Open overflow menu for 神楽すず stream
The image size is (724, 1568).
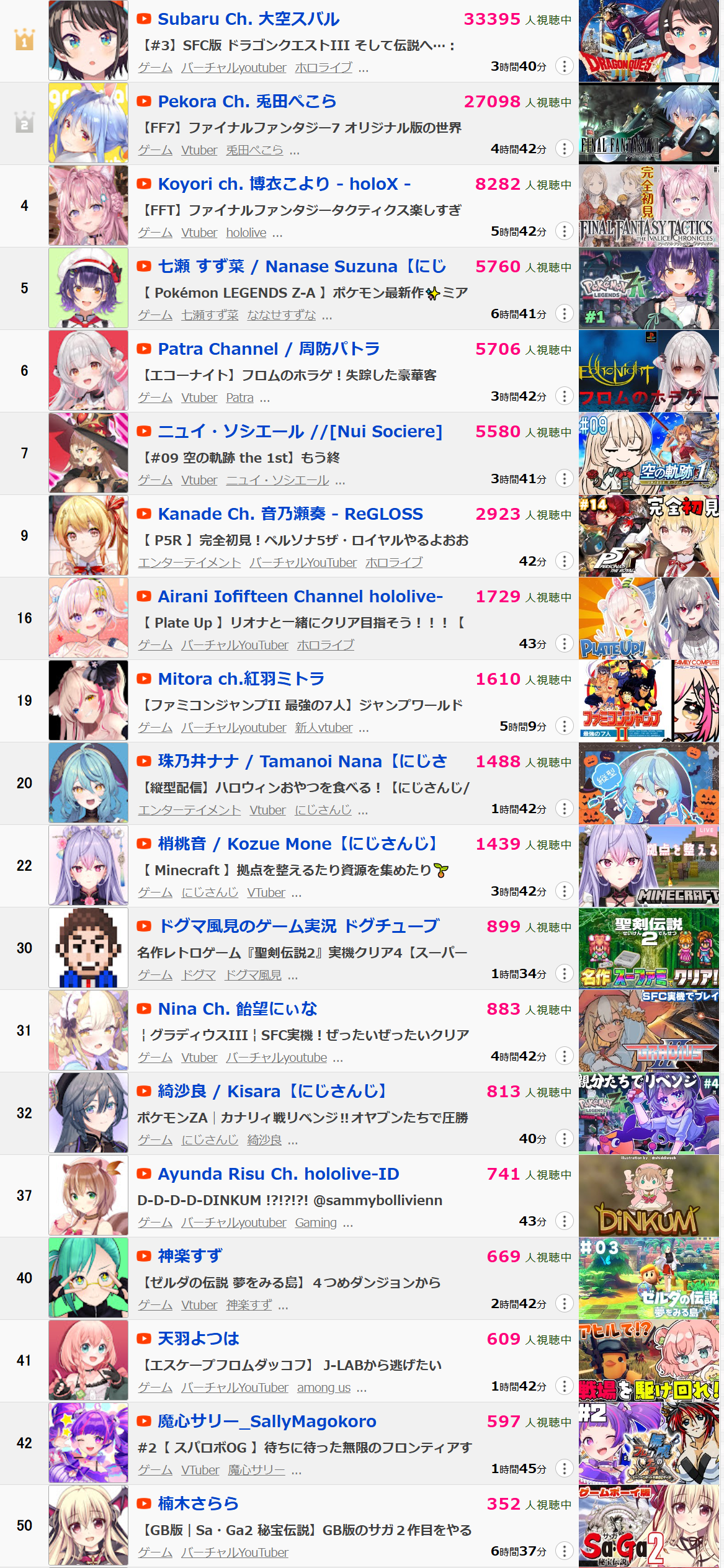click(564, 1304)
